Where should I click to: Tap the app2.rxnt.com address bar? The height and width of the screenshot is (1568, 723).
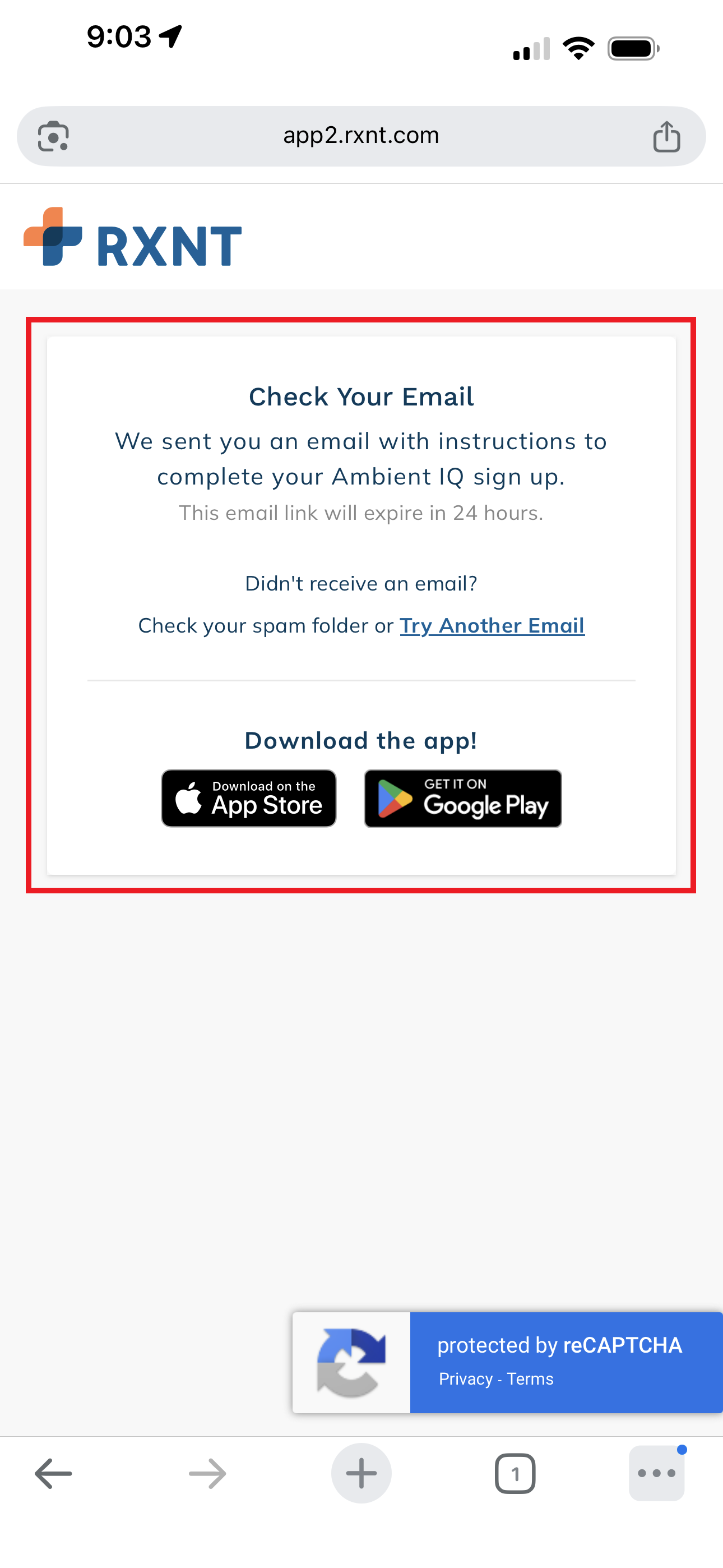click(361, 136)
